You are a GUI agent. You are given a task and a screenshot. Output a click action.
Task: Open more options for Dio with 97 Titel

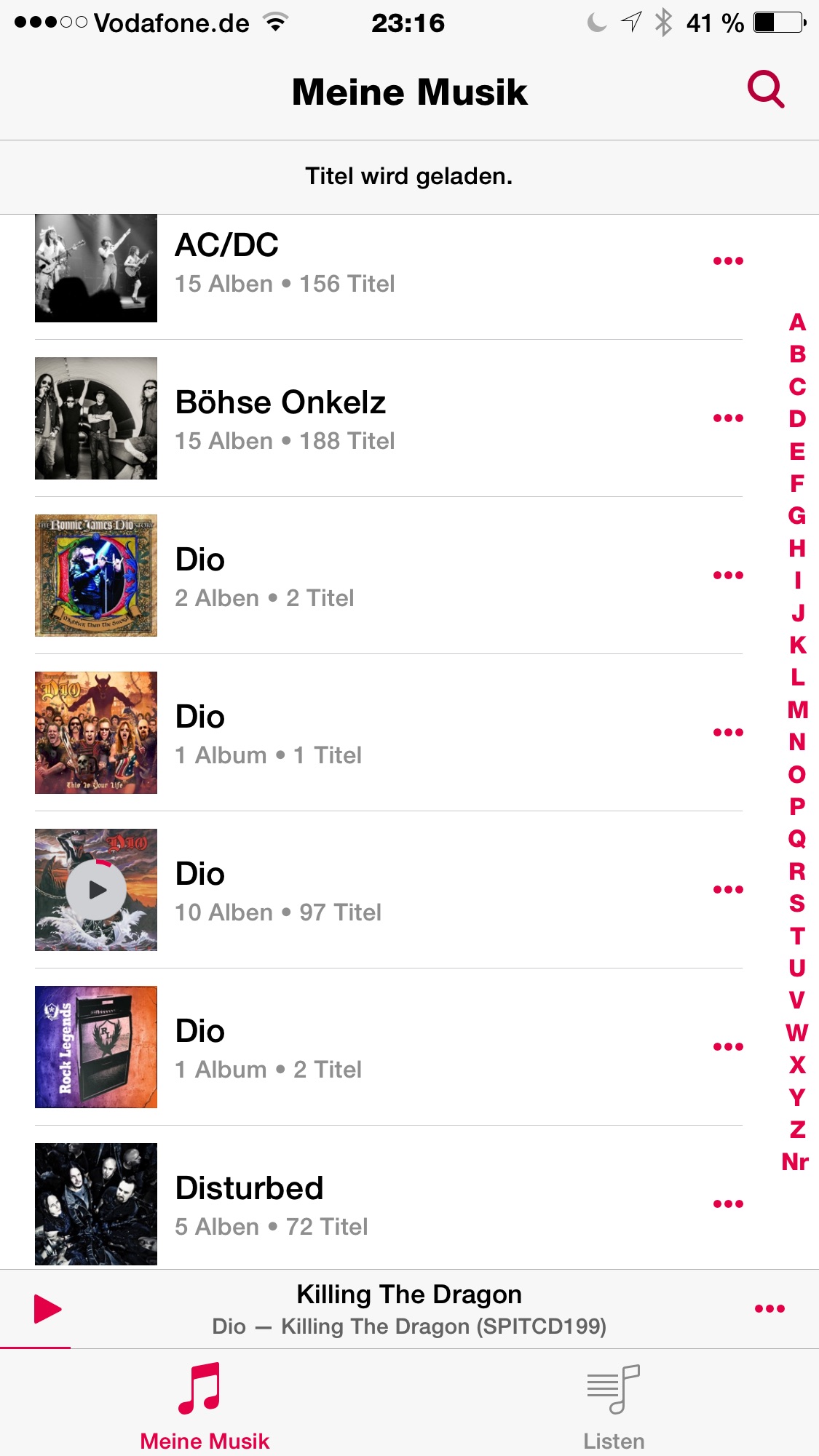728,890
